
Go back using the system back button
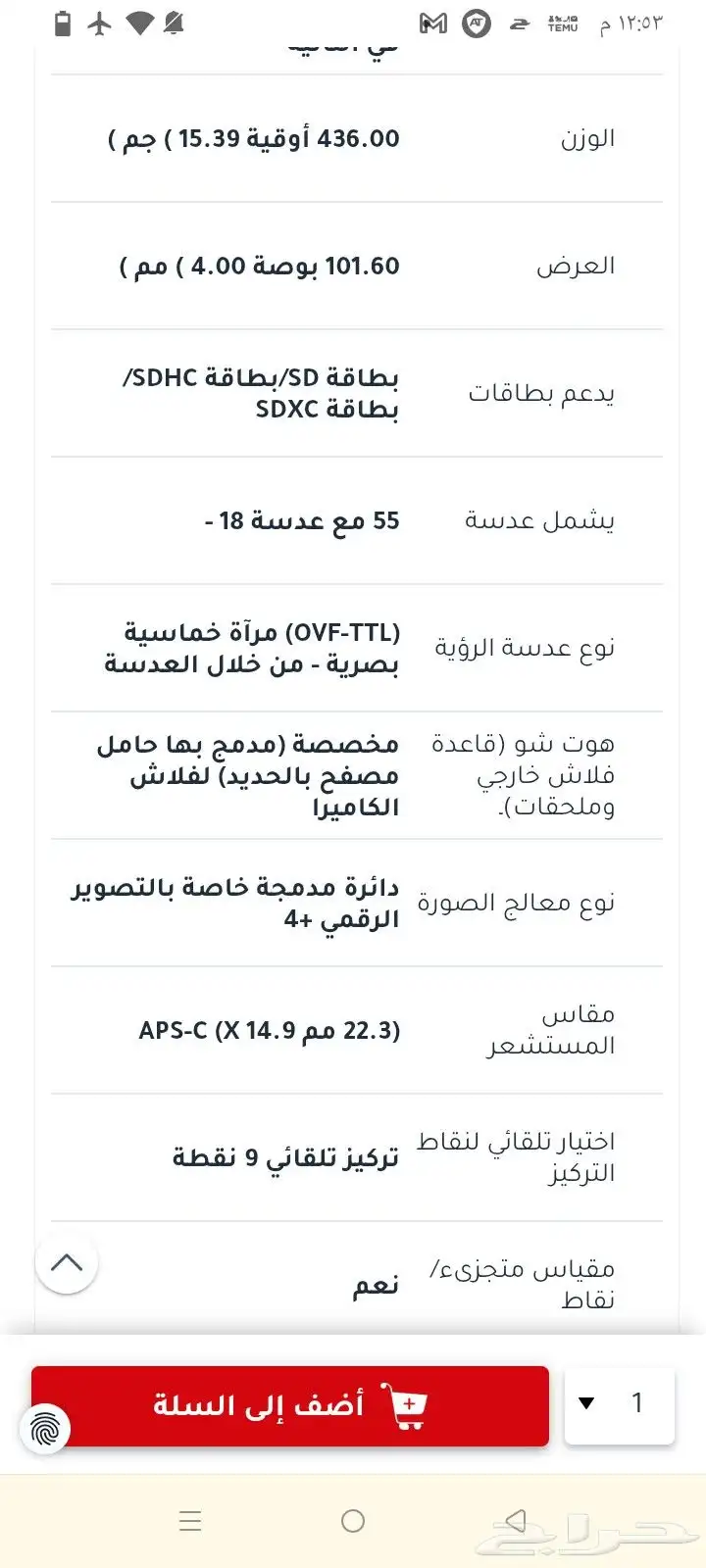515,1521
